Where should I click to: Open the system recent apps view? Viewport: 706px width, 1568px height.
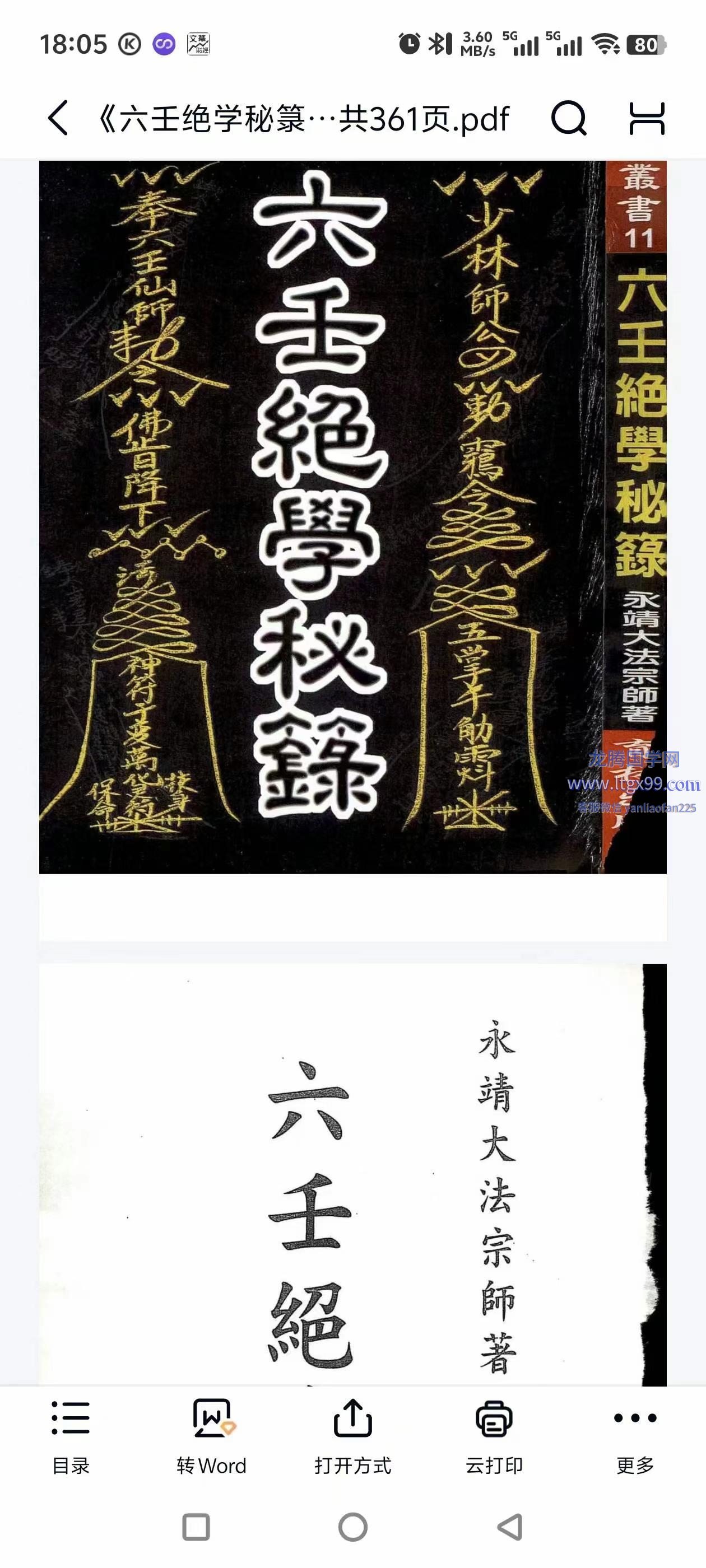click(x=196, y=1527)
